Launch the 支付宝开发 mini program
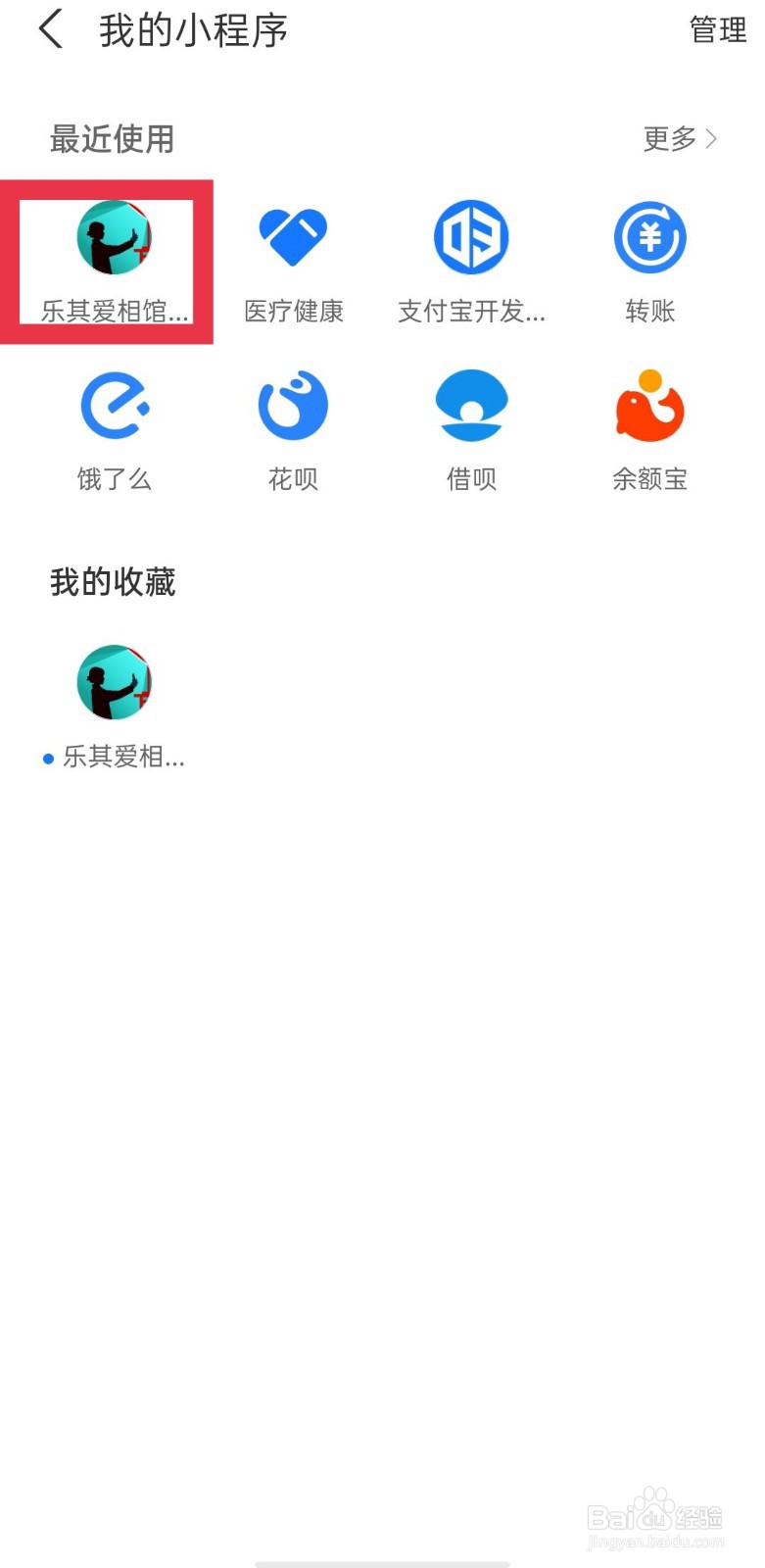This screenshot has height=1568, width=765. [x=470, y=236]
